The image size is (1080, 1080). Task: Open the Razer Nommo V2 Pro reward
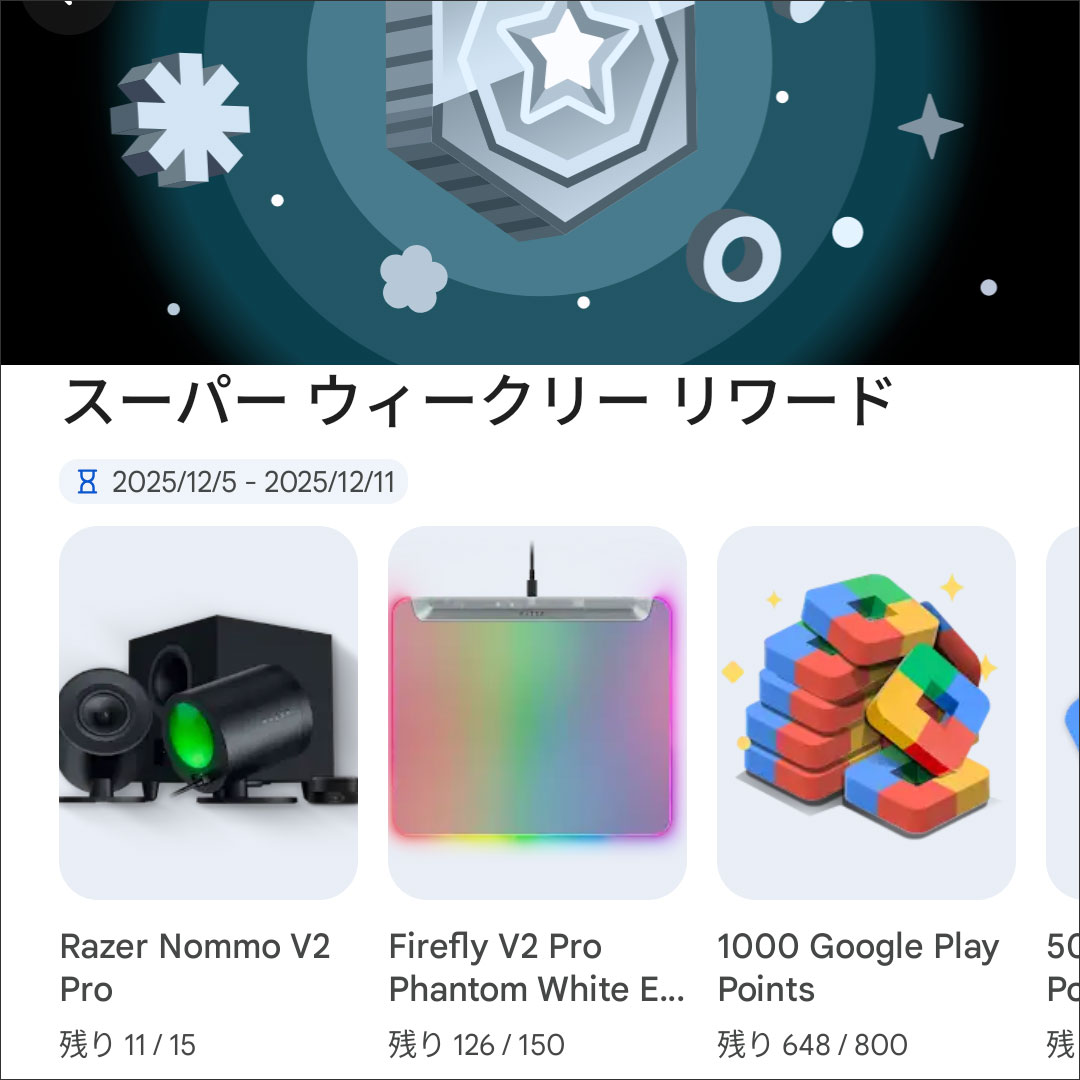pyautogui.click(x=208, y=712)
